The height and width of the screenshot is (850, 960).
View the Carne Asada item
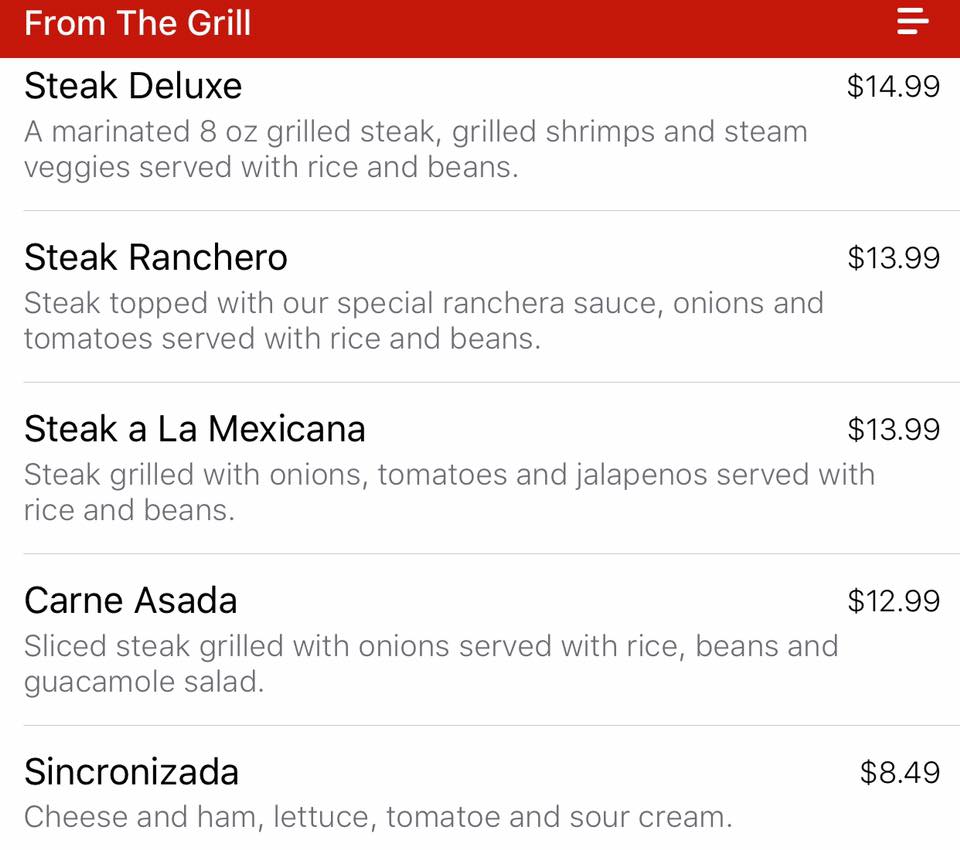[x=131, y=601]
